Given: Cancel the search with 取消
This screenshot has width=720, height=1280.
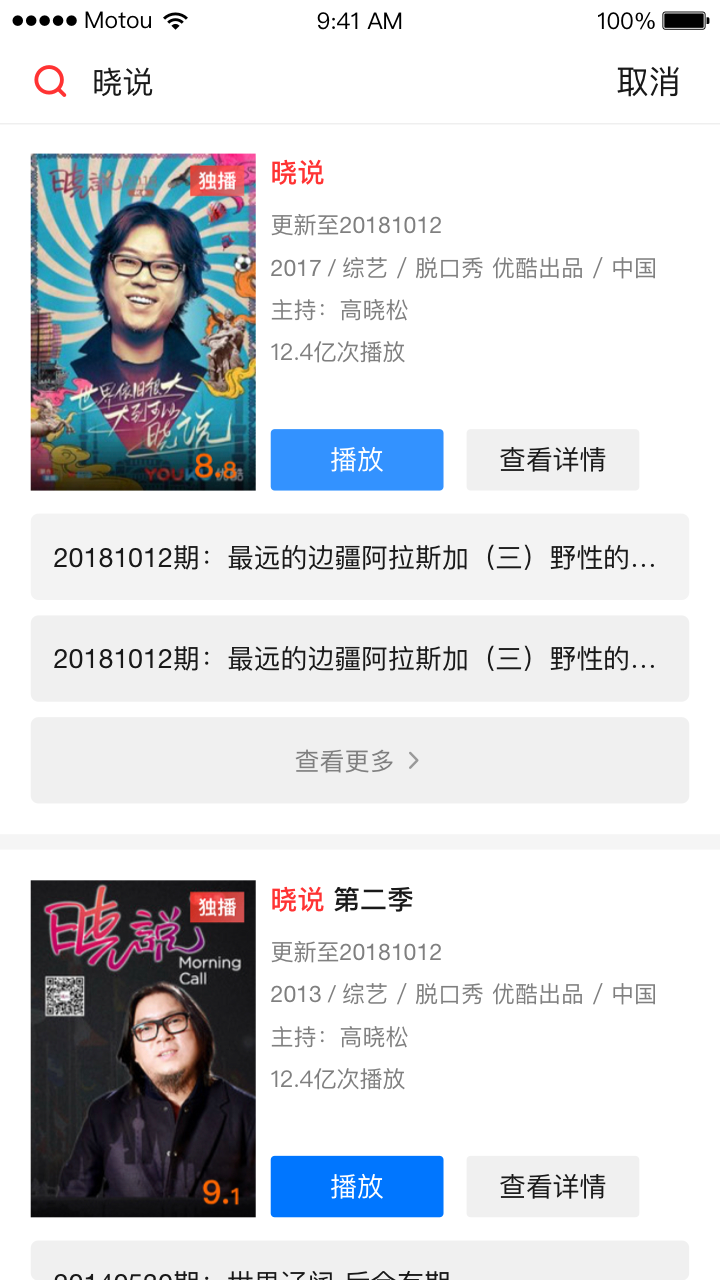Looking at the screenshot, I should coord(648,82).
